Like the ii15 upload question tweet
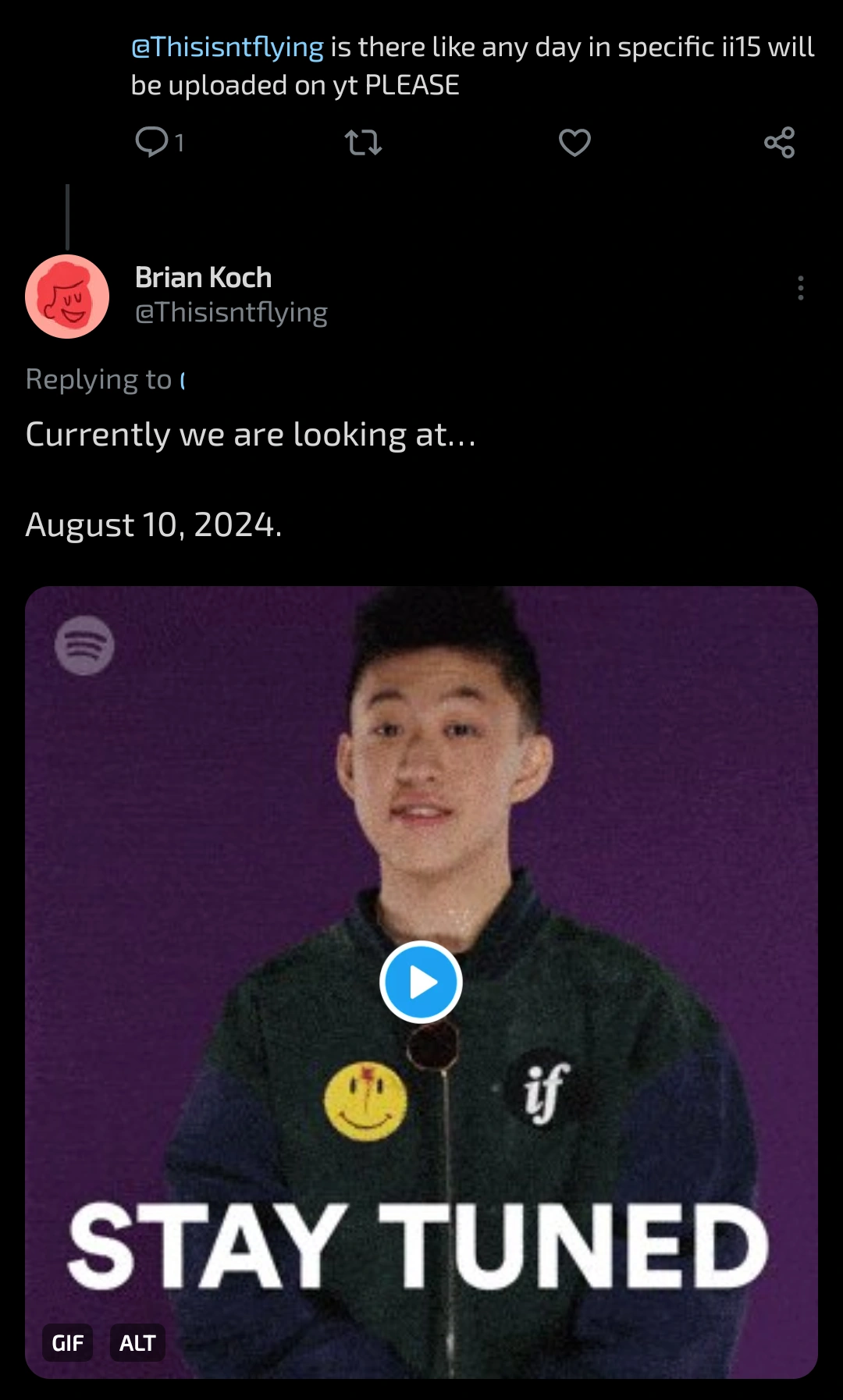This screenshot has height=1400, width=843. point(574,143)
